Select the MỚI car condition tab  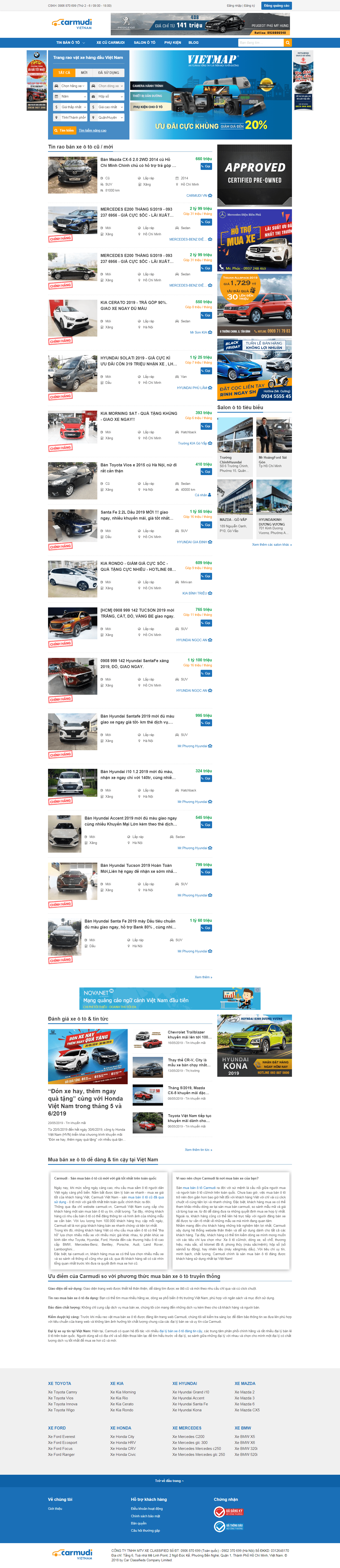(x=84, y=72)
